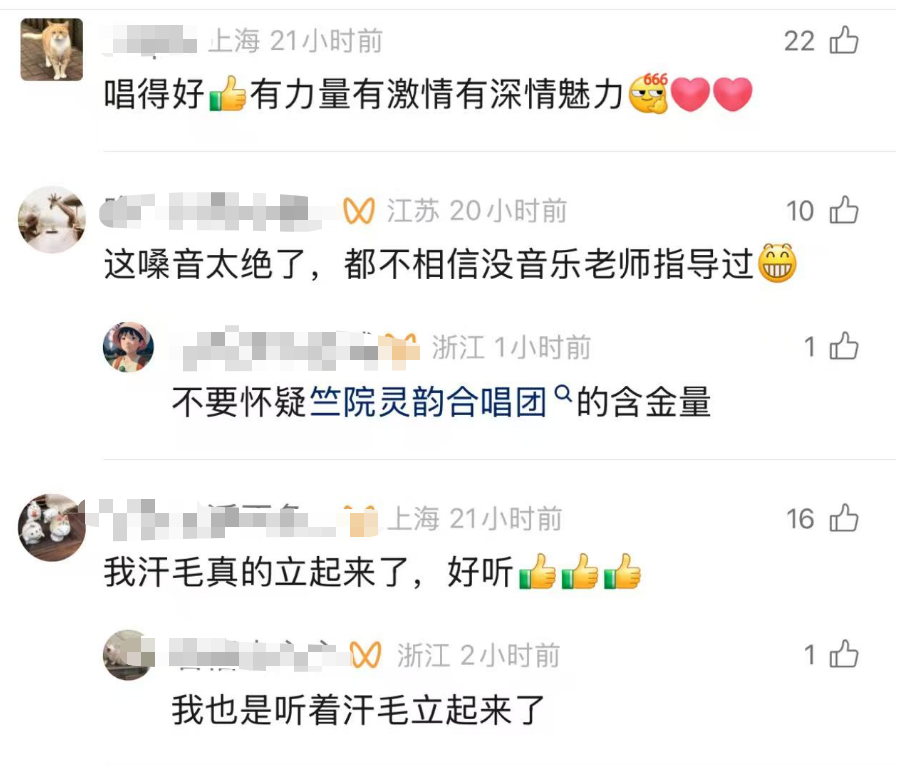Like the comment '这嗓音太绝了'

coord(845,211)
